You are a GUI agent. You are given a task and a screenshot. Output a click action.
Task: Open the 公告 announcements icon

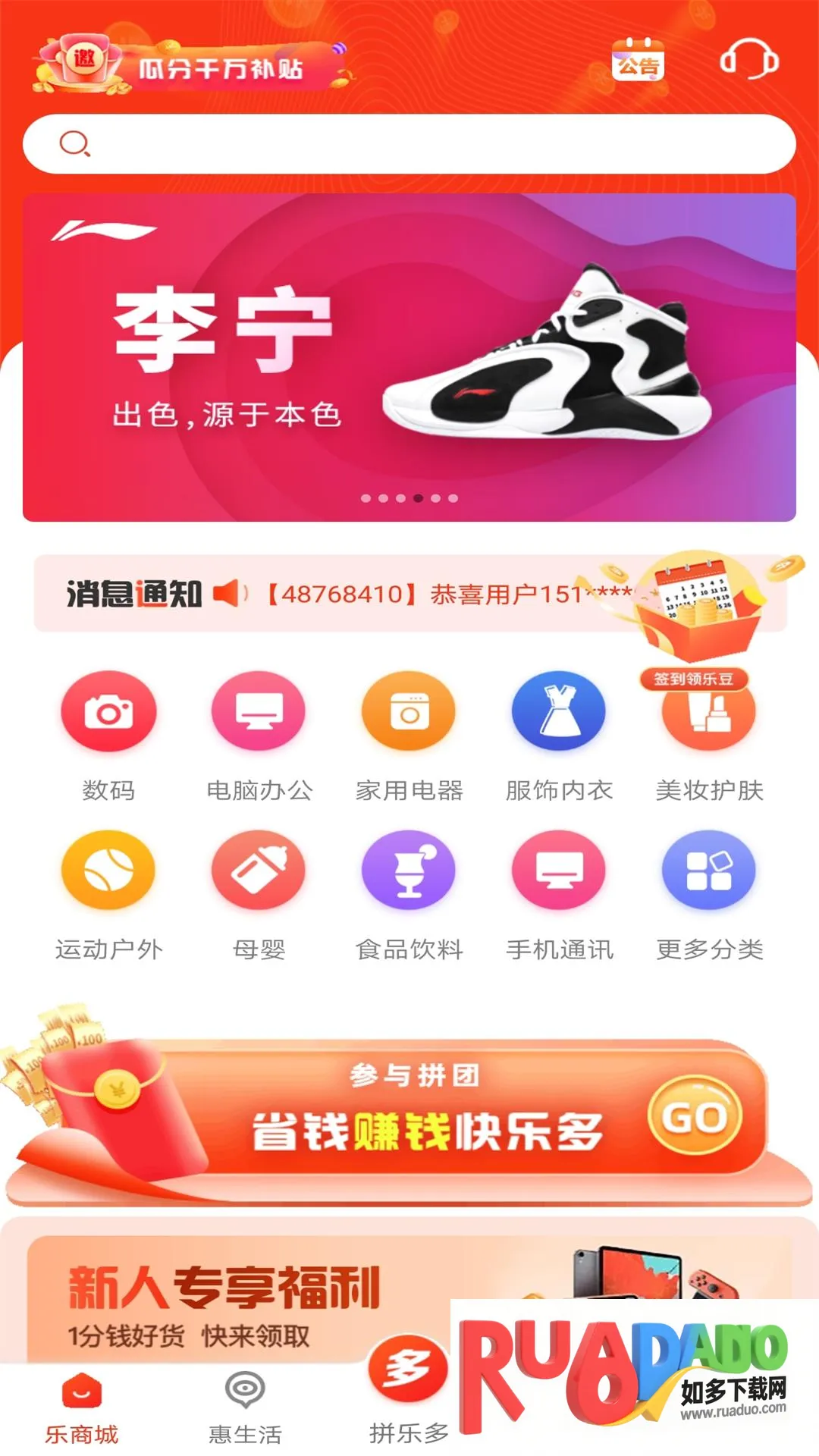click(638, 61)
